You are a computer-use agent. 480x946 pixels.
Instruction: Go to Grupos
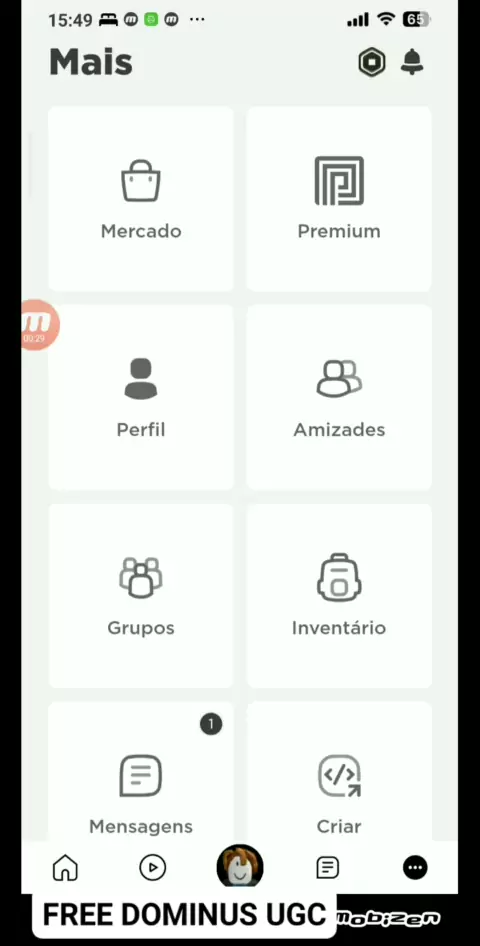141,595
